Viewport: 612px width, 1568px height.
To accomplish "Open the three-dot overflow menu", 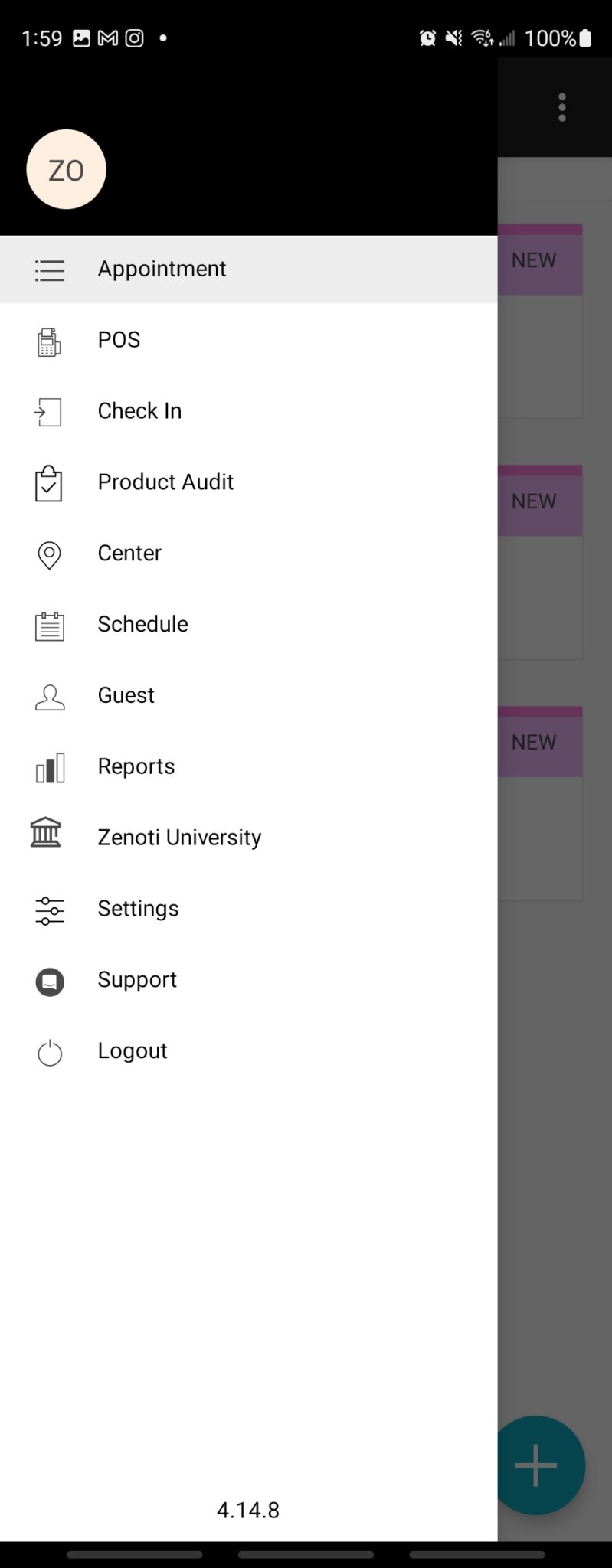I will [561, 108].
